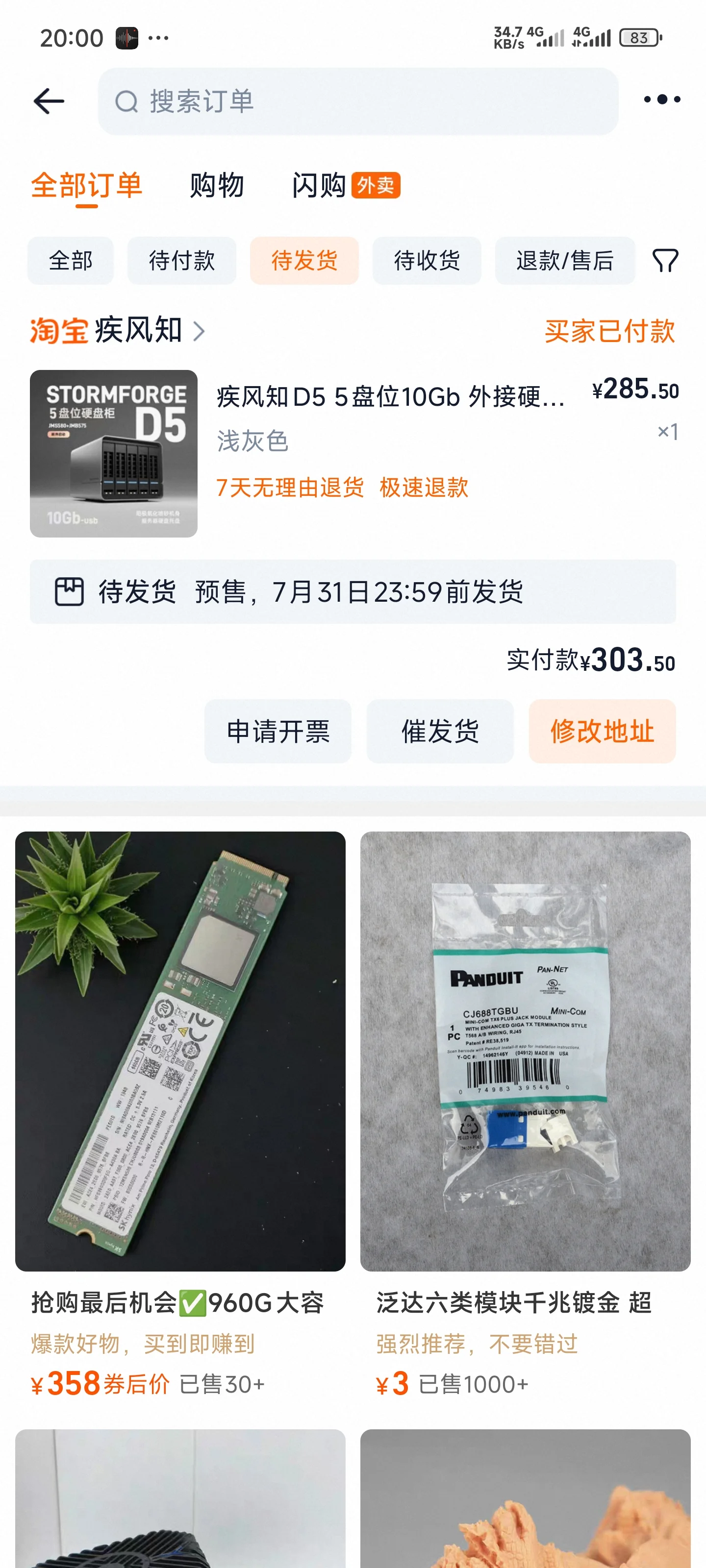Viewport: 706px width, 1568px height.
Task: Open the 960G SSD product card
Action: 180,1114
